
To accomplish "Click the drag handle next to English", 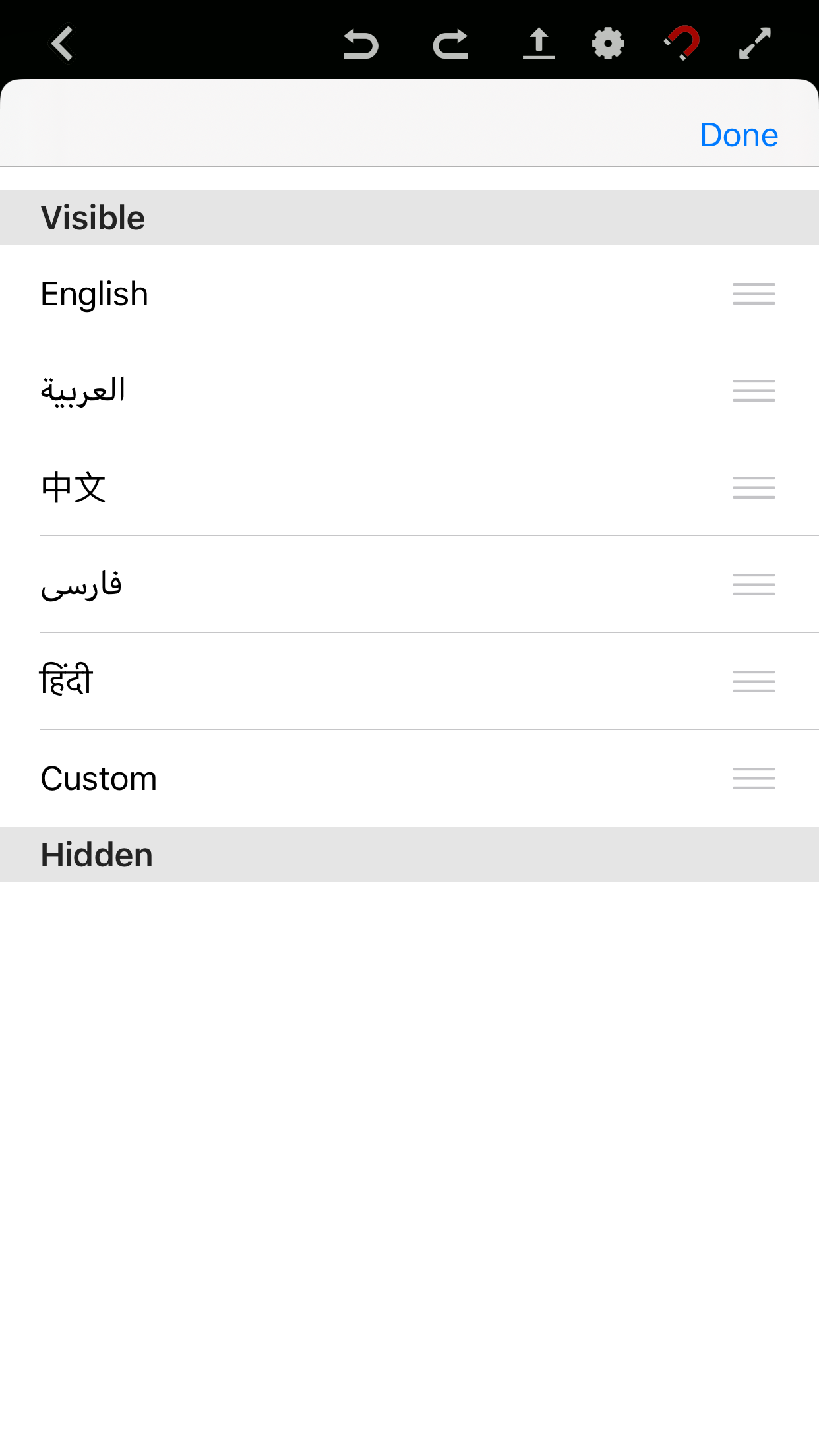I will click(752, 294).
